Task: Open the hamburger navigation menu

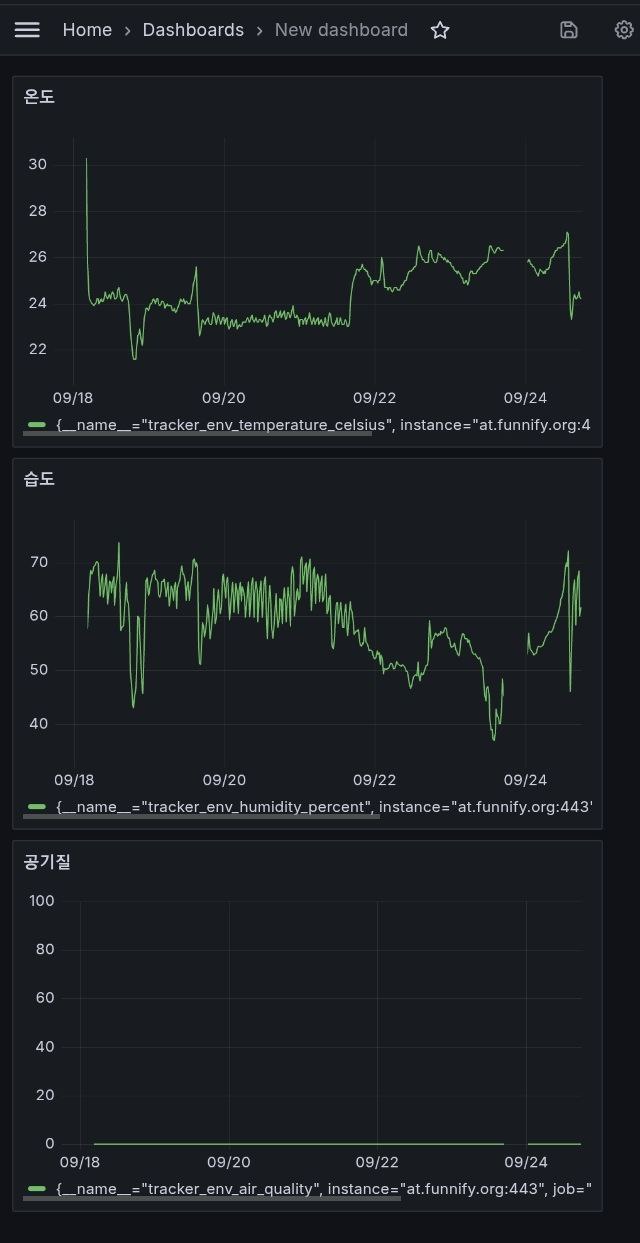Action: point(27,30)
